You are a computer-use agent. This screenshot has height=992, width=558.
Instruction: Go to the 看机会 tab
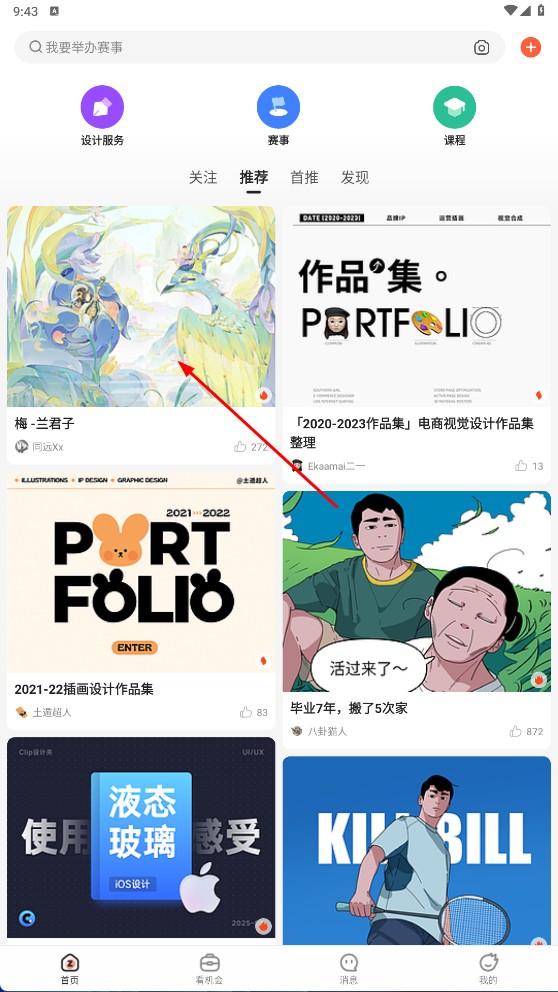209,969
